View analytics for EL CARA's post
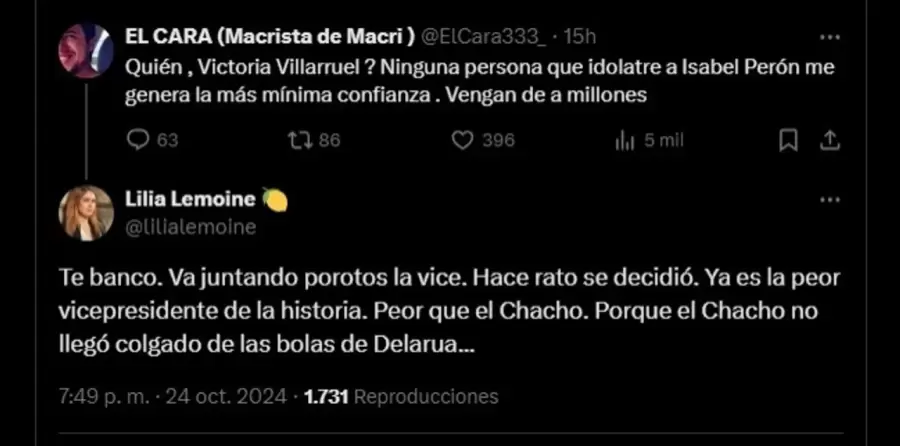The image size is (900, 446). (x=625, y=141)
